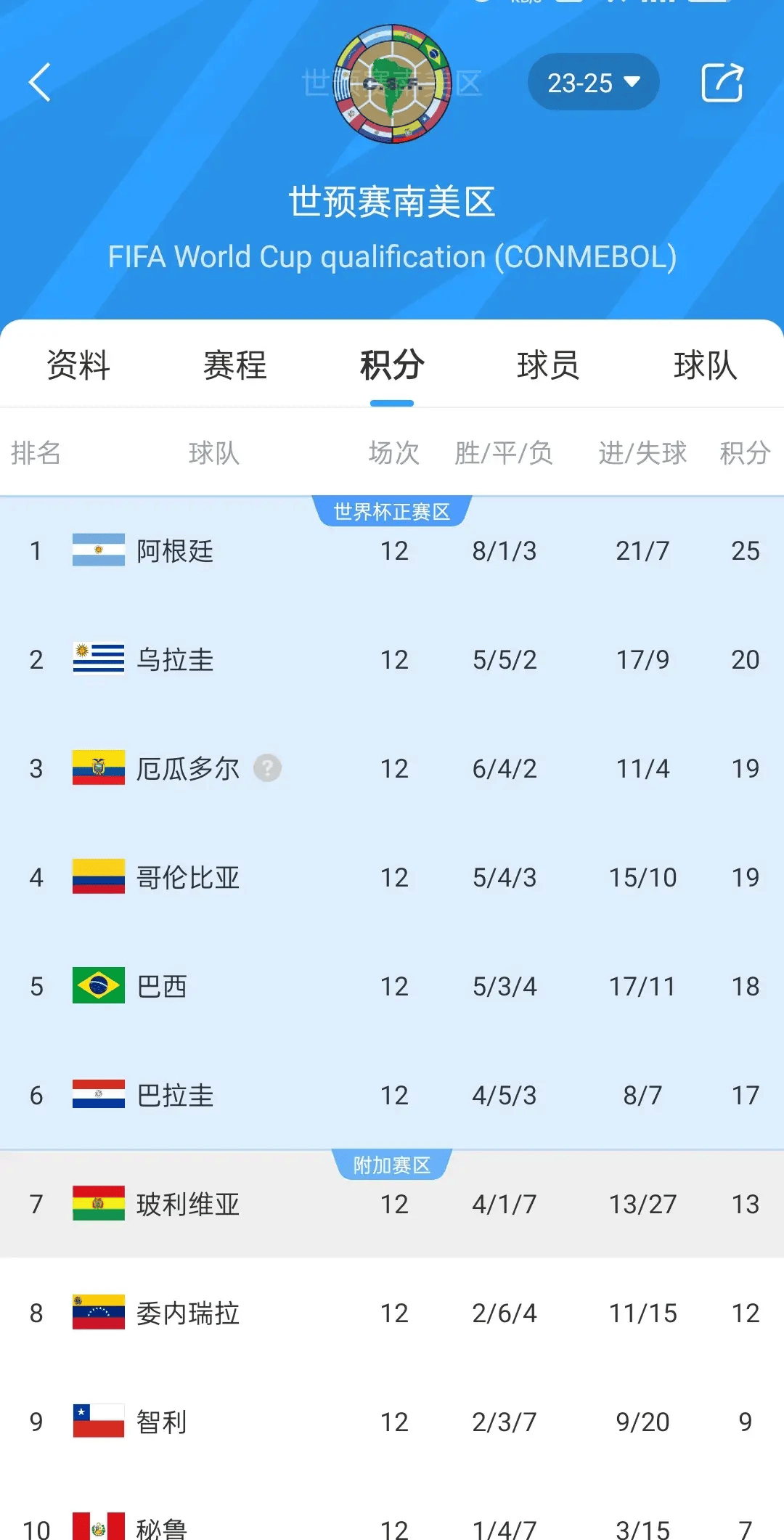
Task: Tap Argentina's flag icon
Action: pyautogui.click(x=100, y=551)
